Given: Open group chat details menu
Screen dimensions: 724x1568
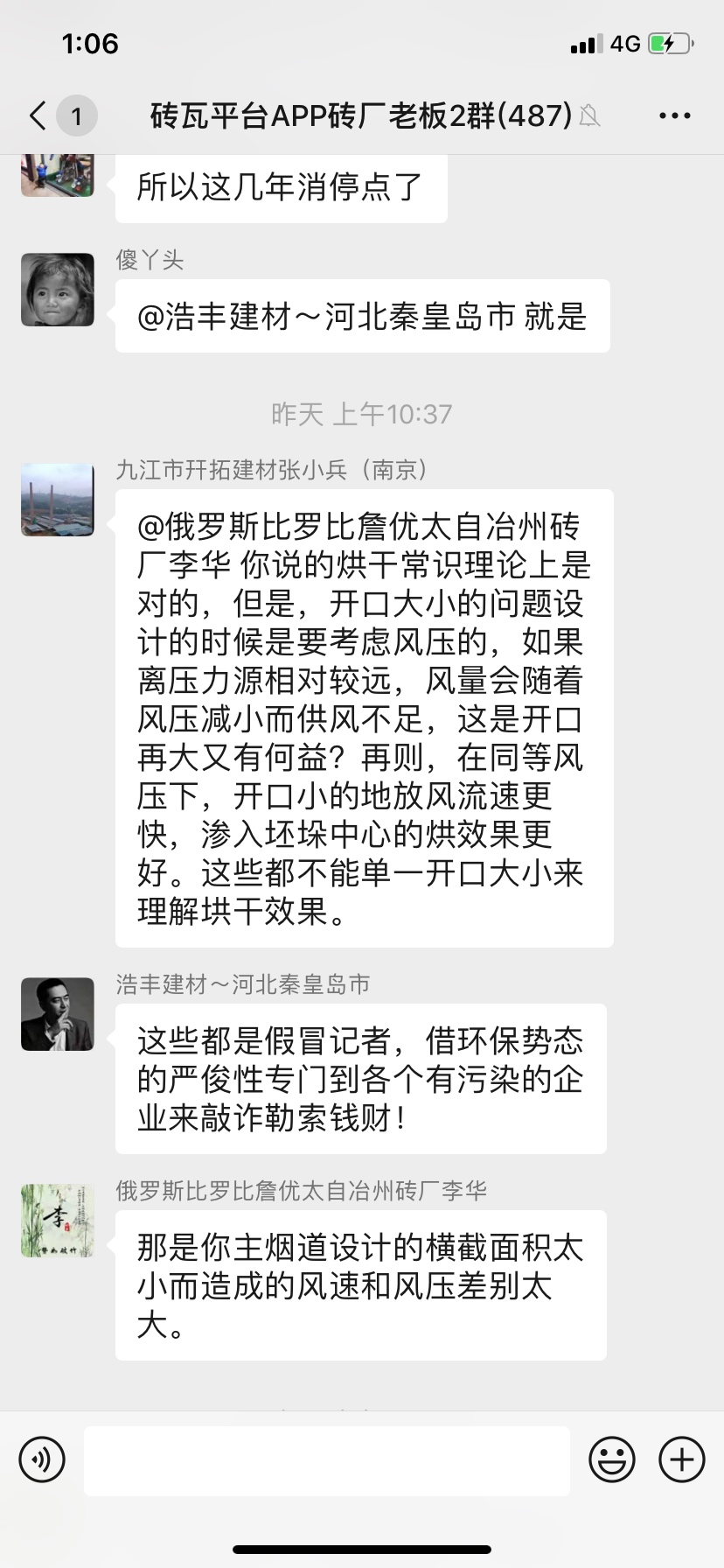Looking at the screenshot, I should point(674,115).
